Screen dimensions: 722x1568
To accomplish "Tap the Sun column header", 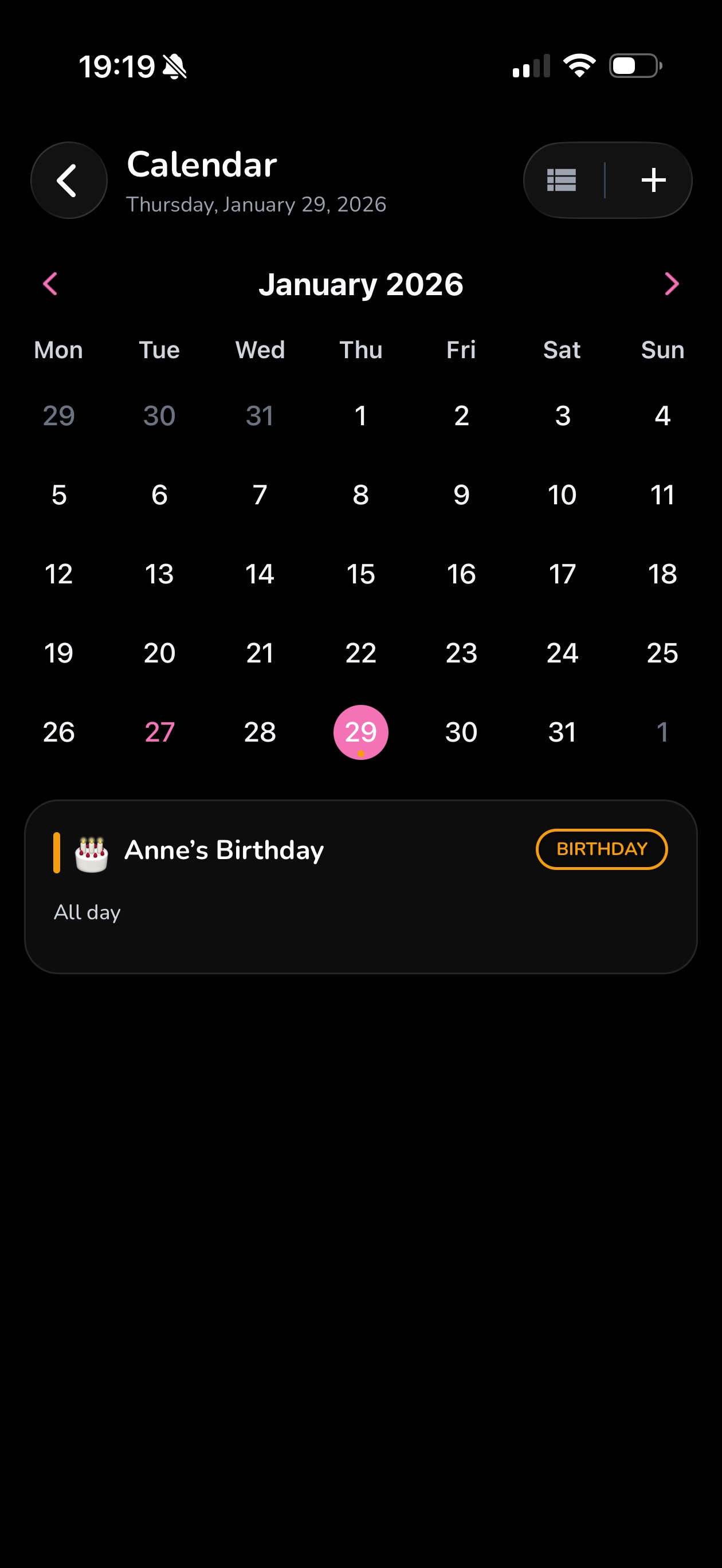I will [x=662, y=350].
